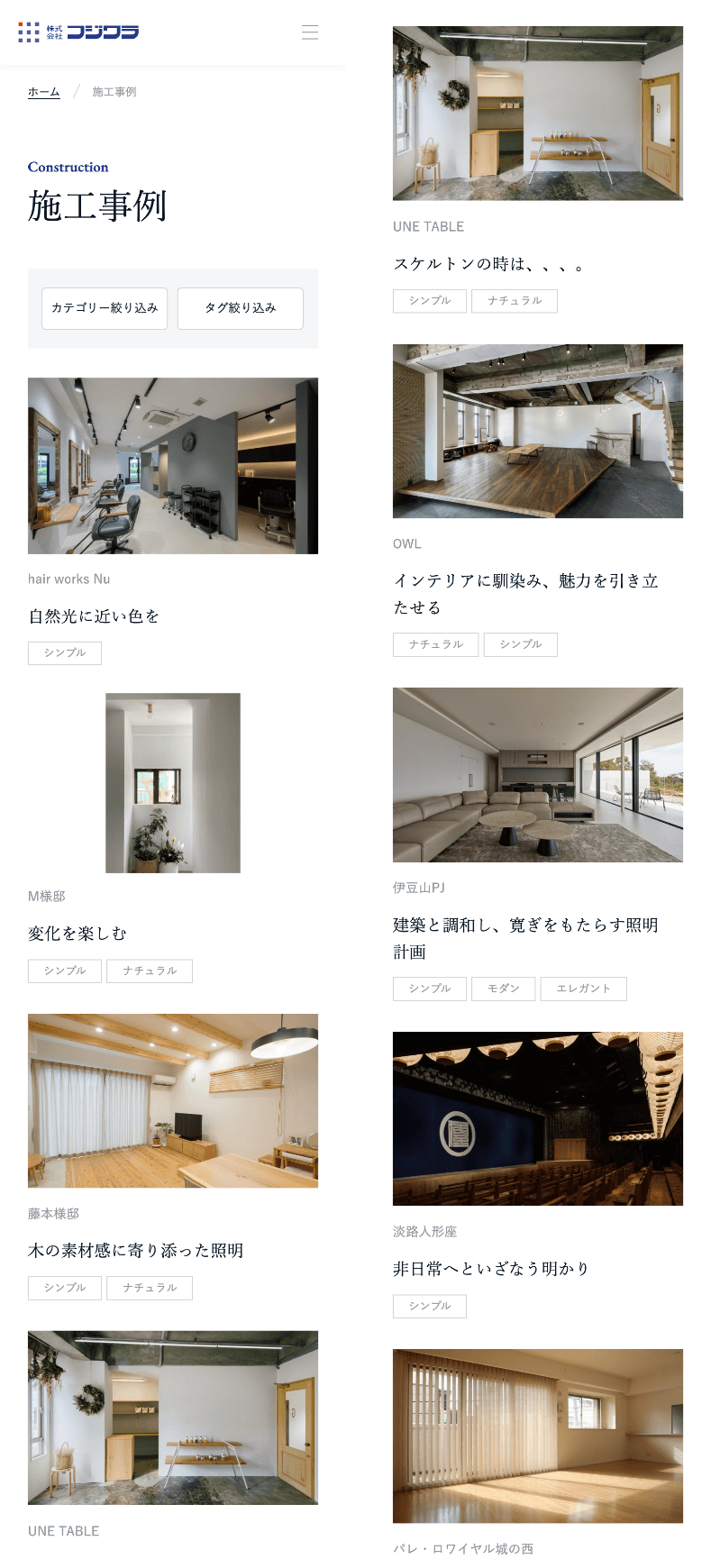The height and width of the screenshot is (1568, 711).
Task: Go to ホーム breadcrumb link
Action: click(x=43, y=92)
